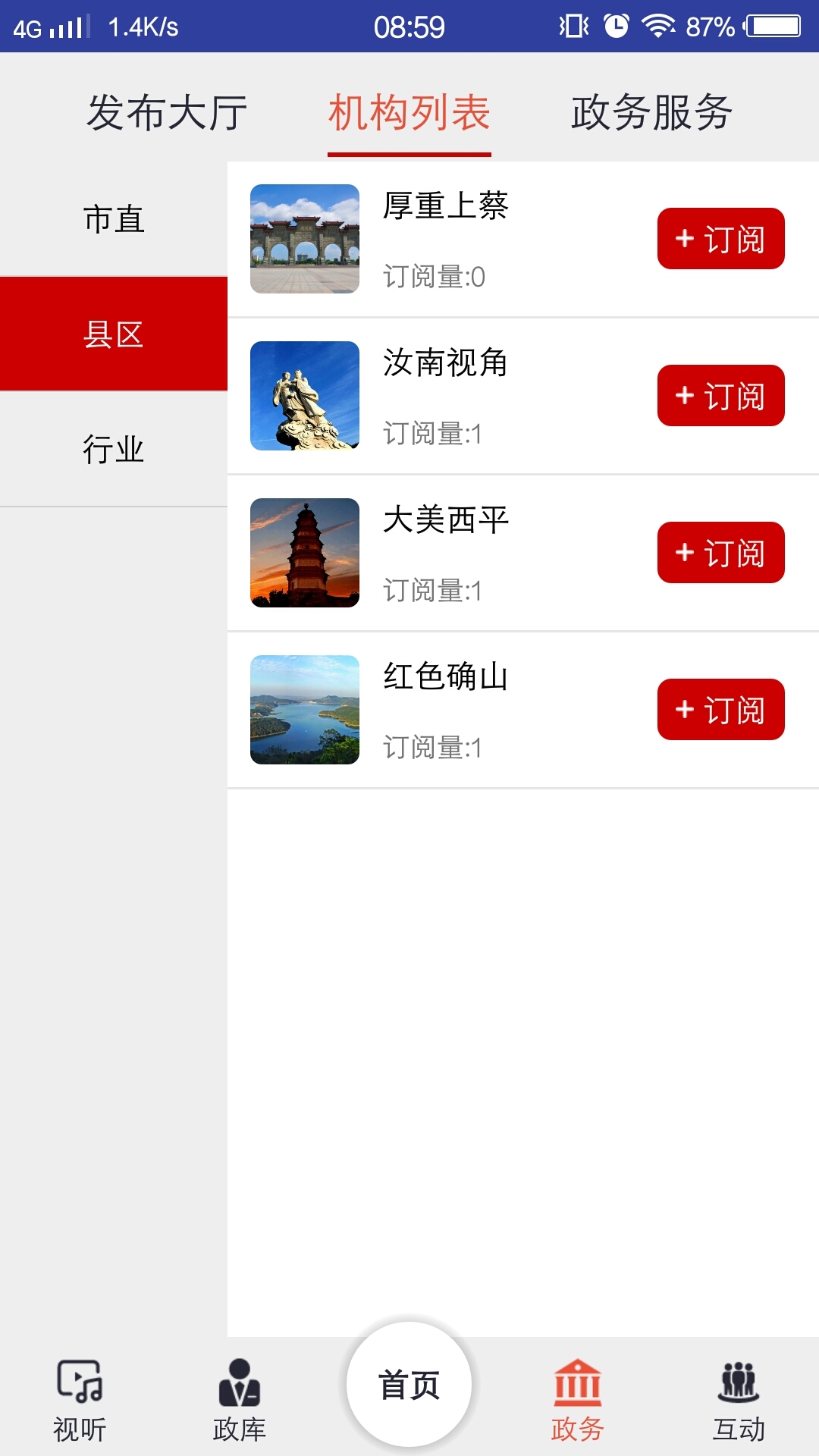819x1456 pixels.
Task: Switch to the 政库 tab
Action: (x=240, y=1400)
